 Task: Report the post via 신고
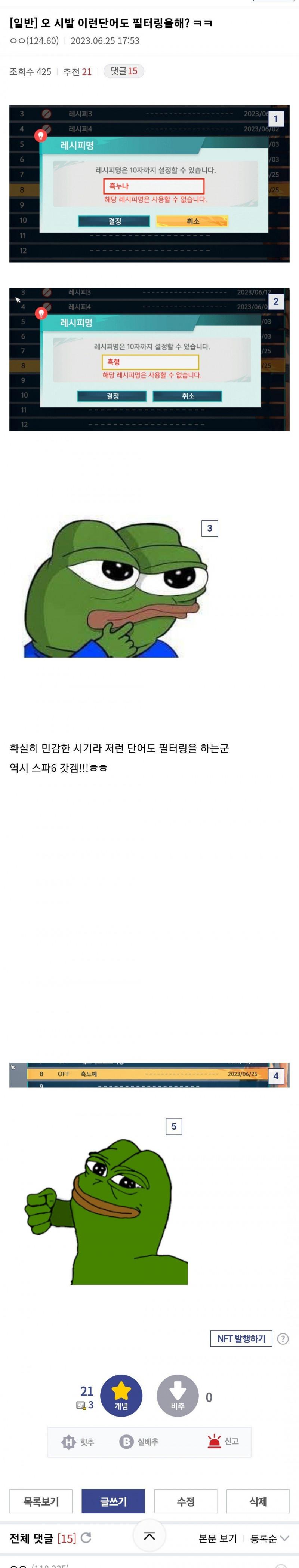[x=223, y=1442]
